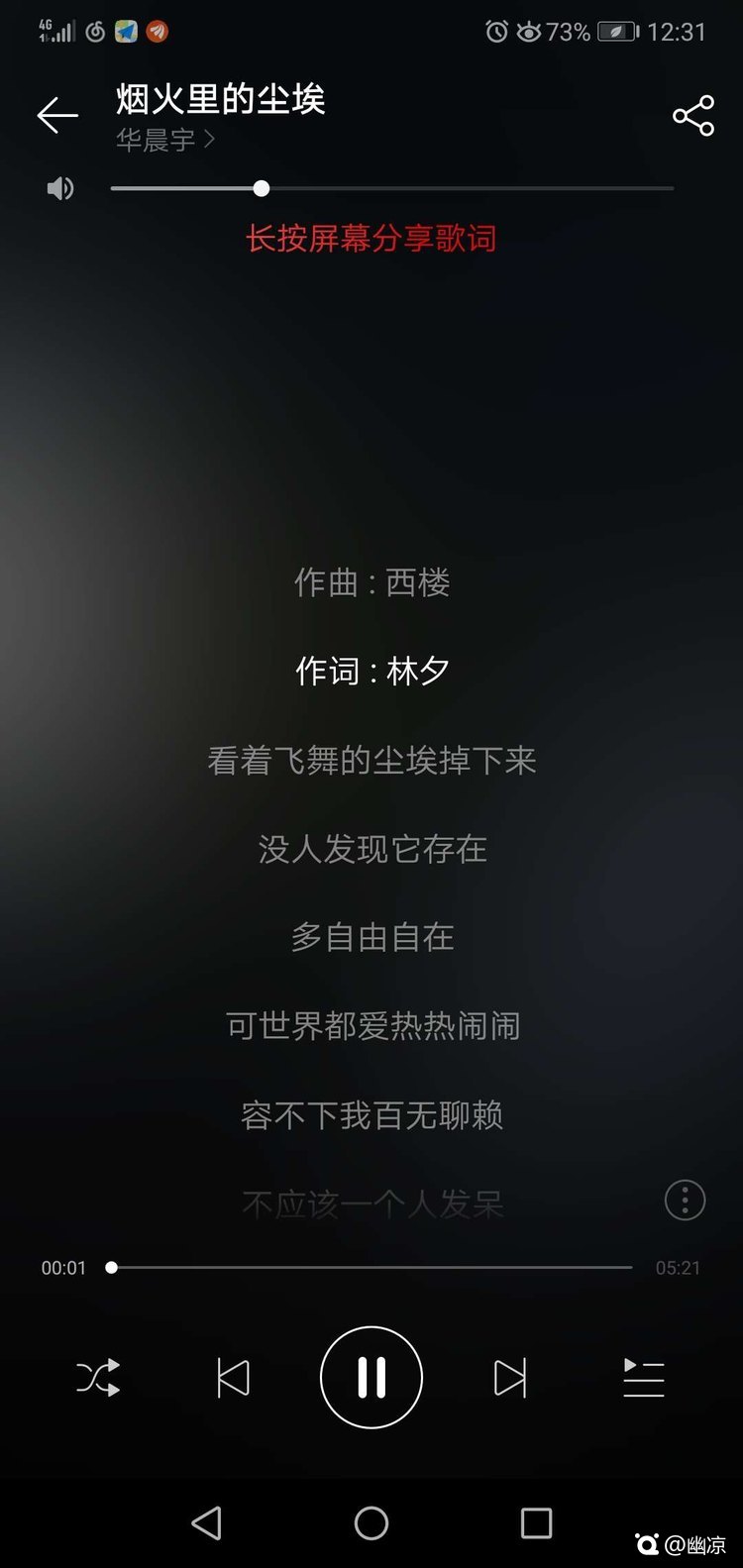Tap the system home button
This screenshot has height=1568, width=743.
371,1522
